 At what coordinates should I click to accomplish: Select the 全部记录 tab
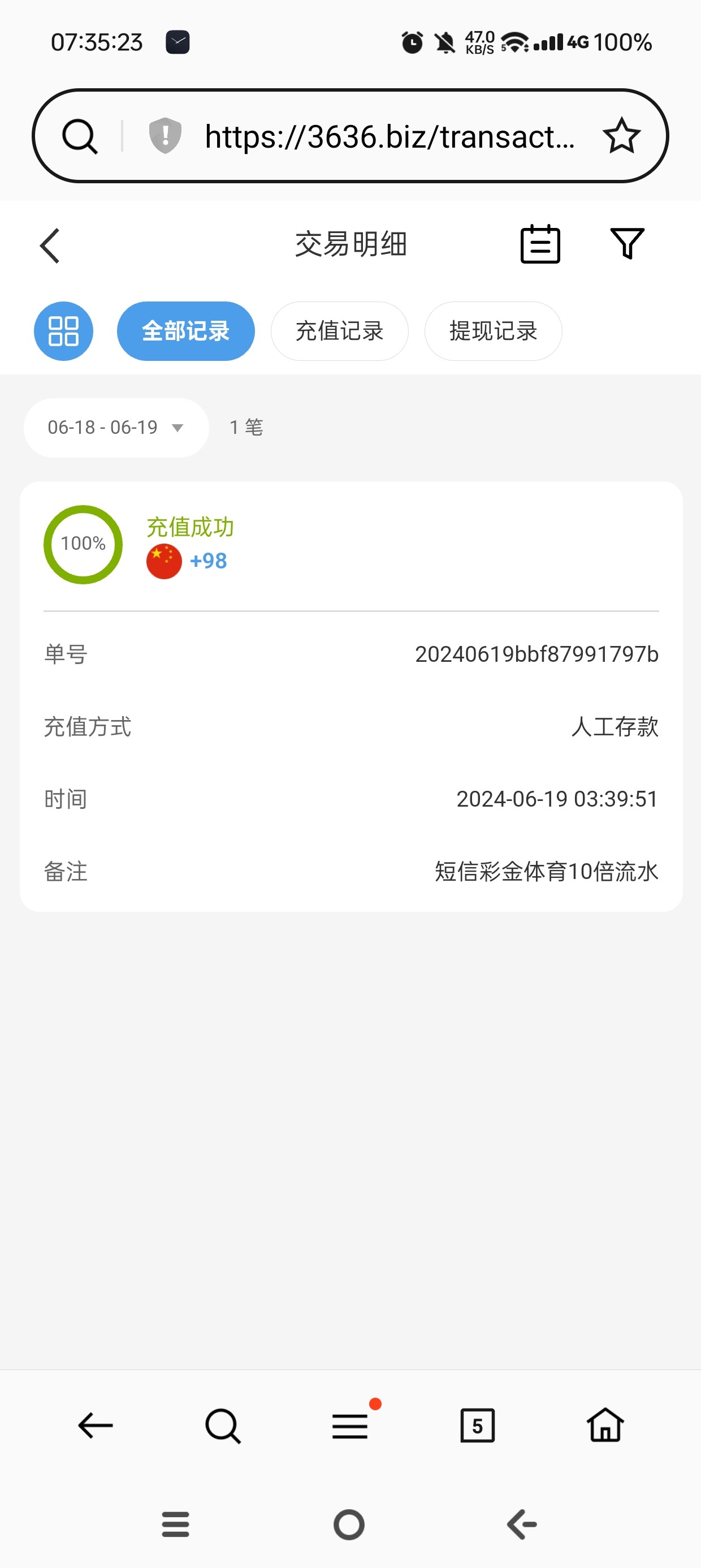185,331
